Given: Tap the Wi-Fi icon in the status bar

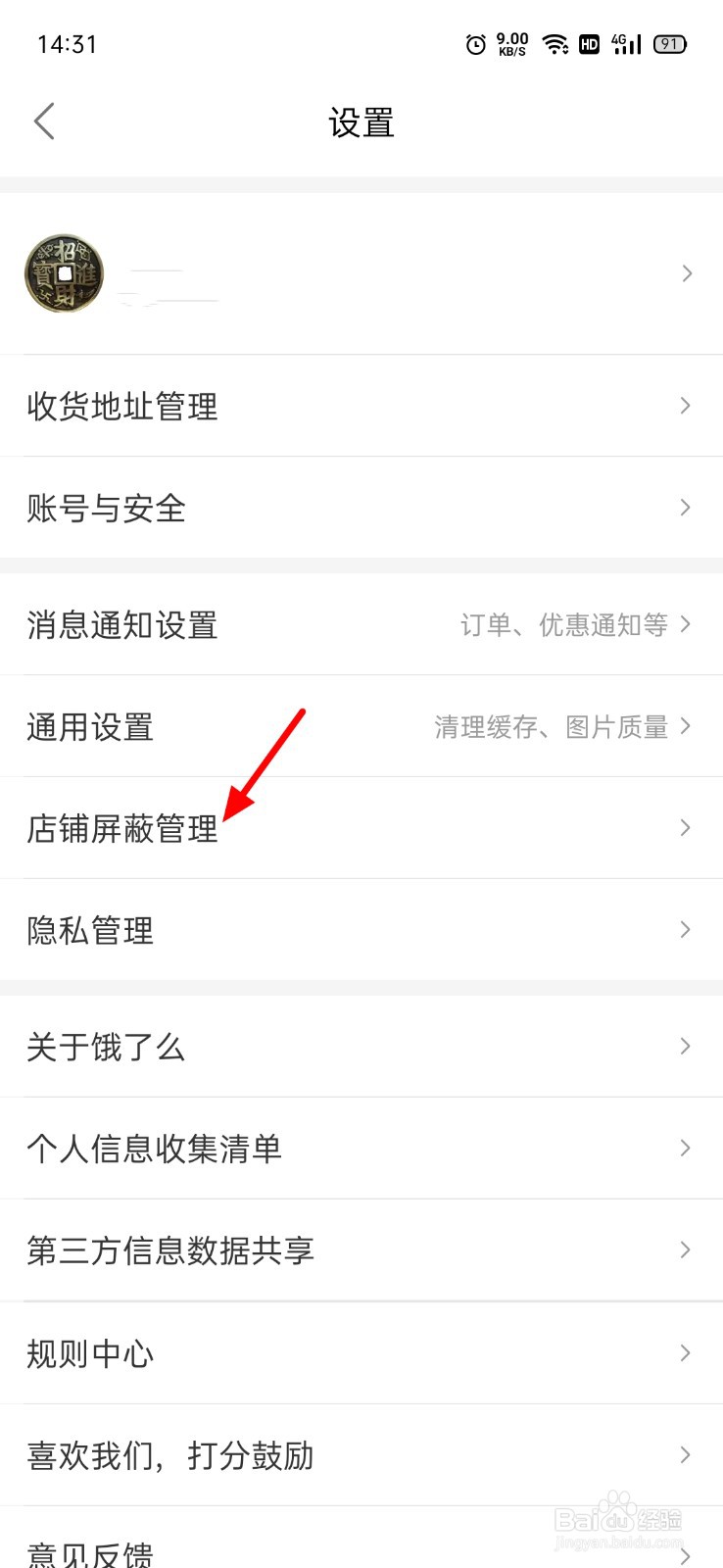Looking at the screenshot, I should [x=555, y=43].
